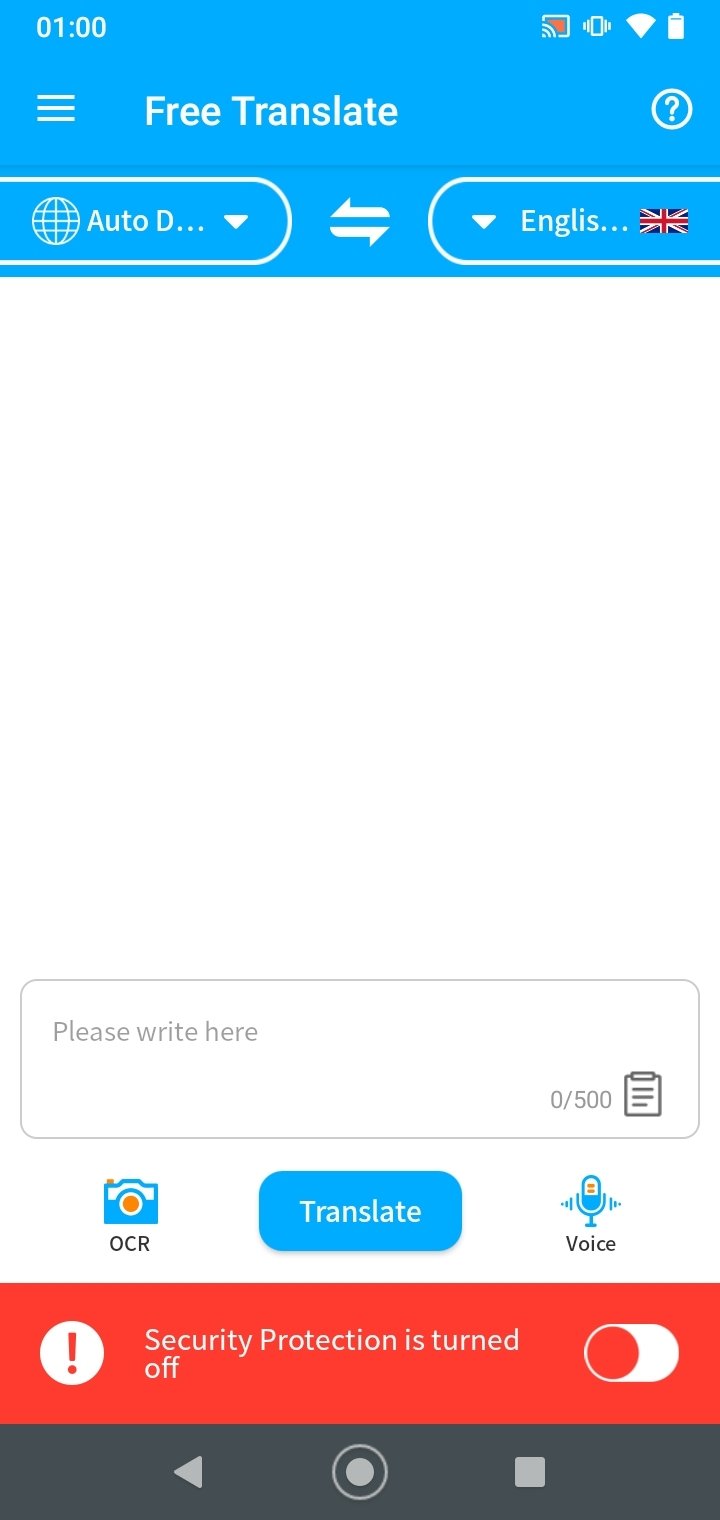The width and height of the screenshot is (720, 1520).
Task: Enable the Security Protection switch
Action: (631, 1353)
